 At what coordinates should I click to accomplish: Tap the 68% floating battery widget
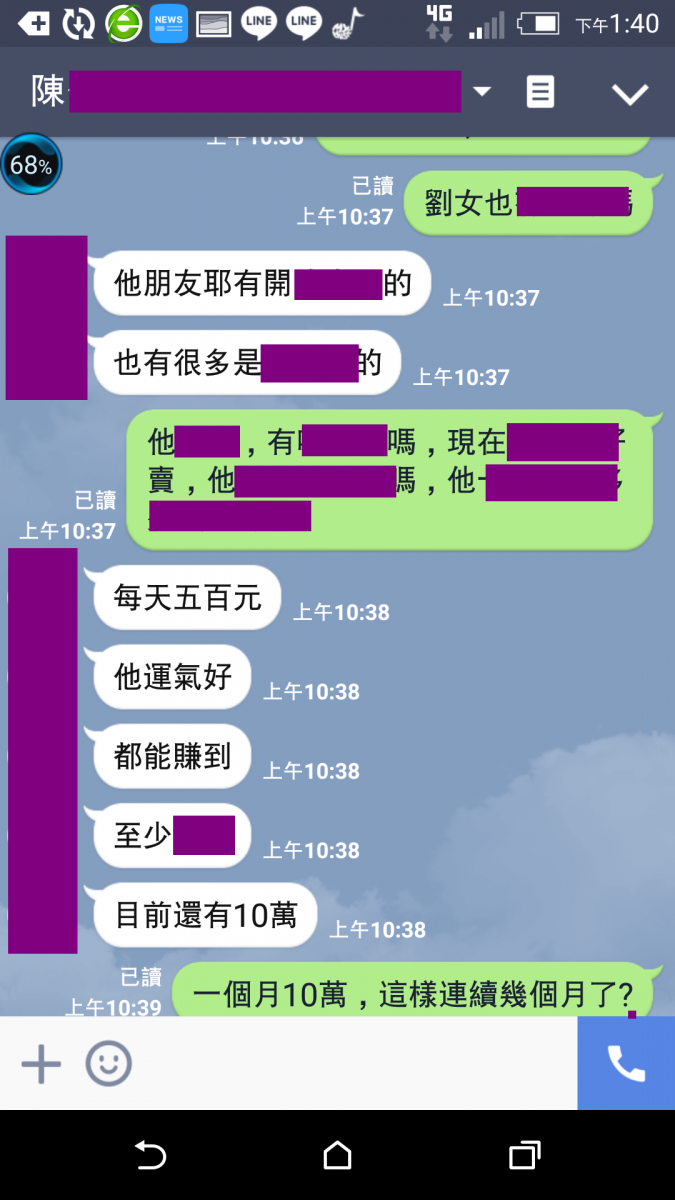[31, 165]
